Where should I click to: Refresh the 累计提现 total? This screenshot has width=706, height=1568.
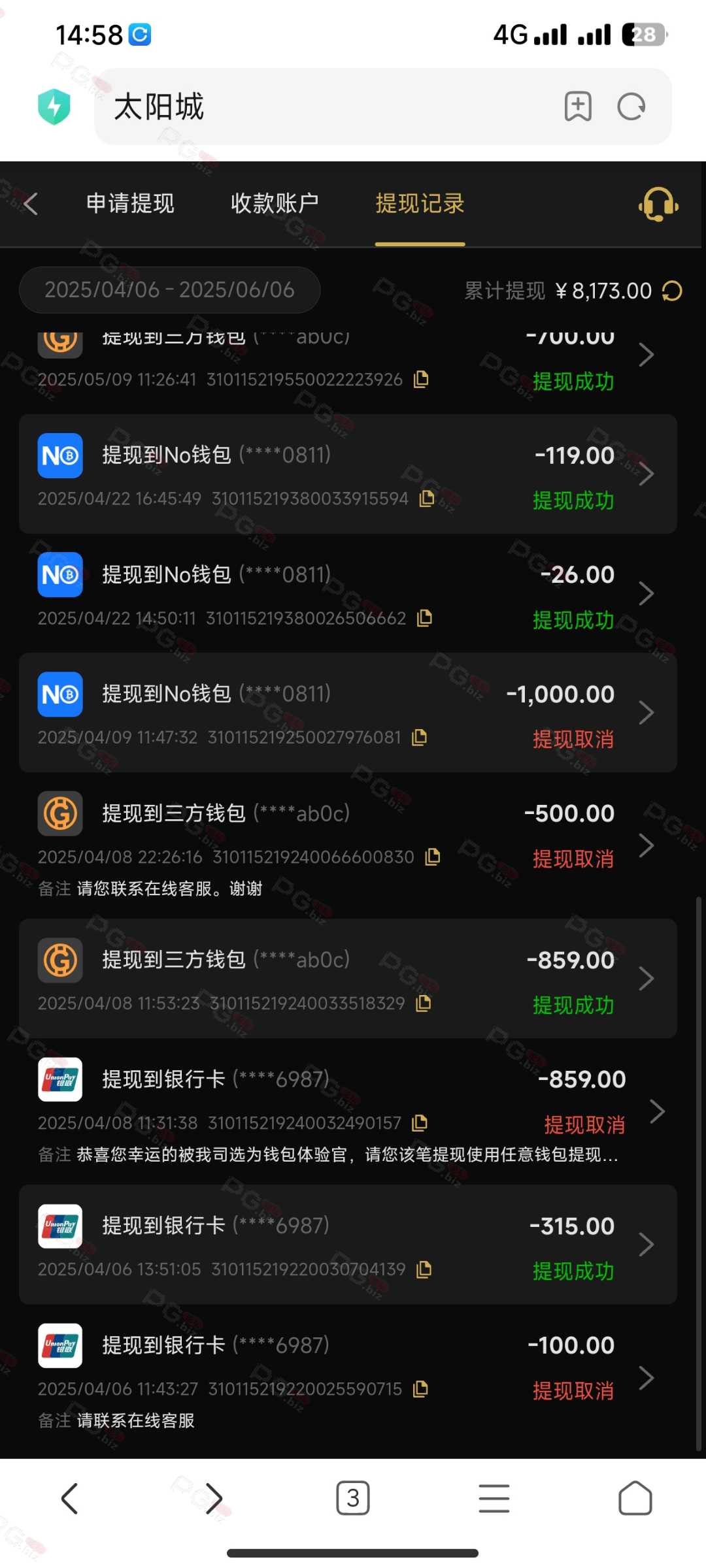click(x=672, y=291)
